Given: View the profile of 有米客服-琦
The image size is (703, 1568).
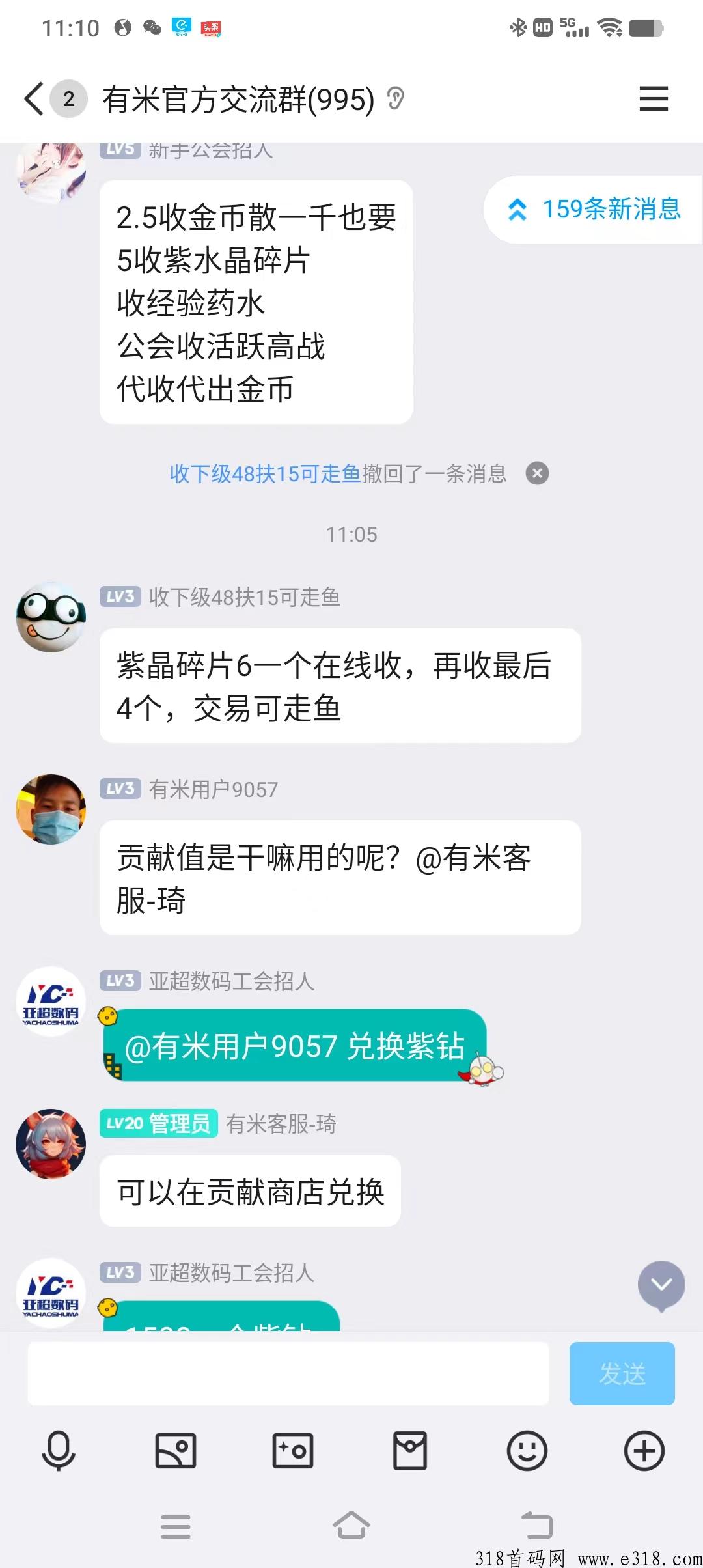Looking at the screenshot, I should coord(51,1144).
